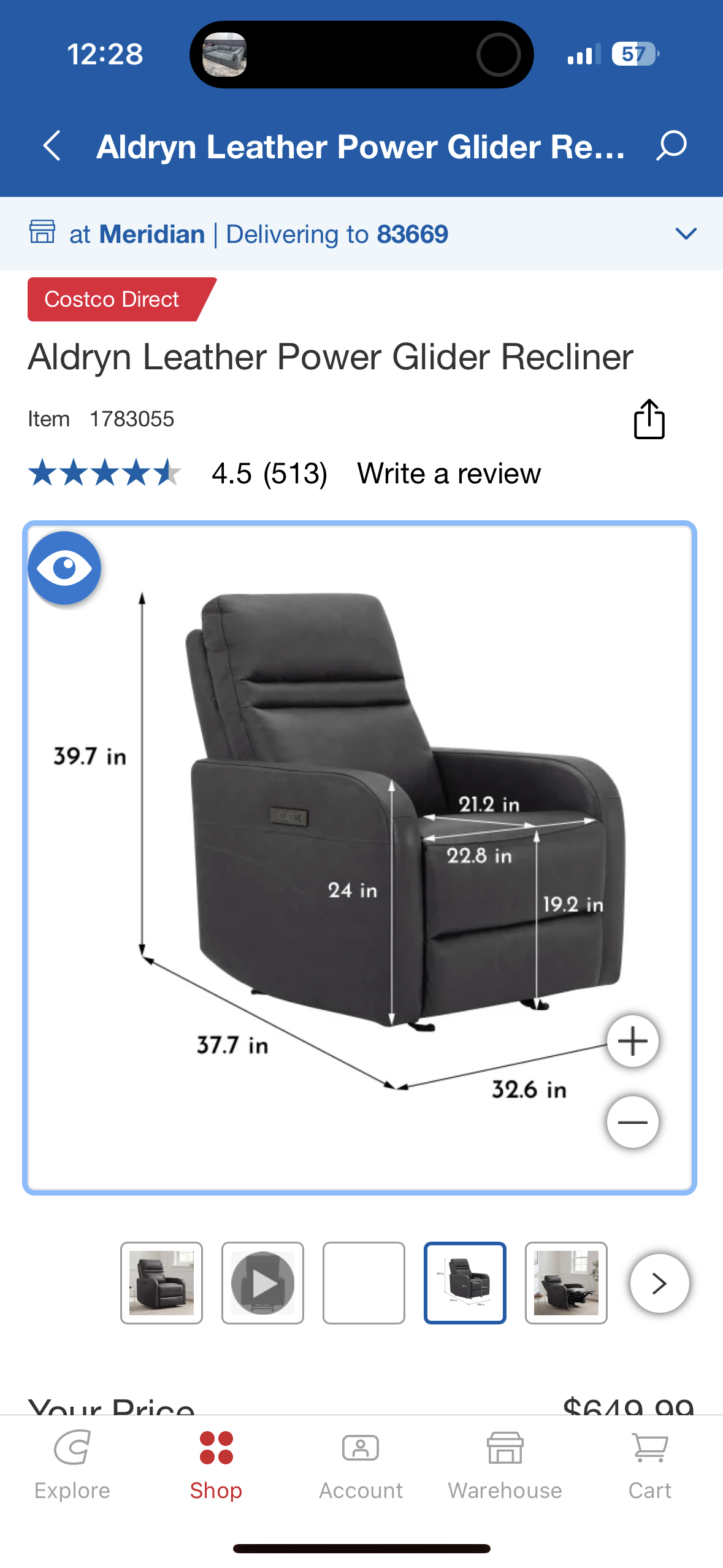This screenshot has height=1568, width=723.
Task: Share the Aldryn recliner product
Action: [649, 420]
